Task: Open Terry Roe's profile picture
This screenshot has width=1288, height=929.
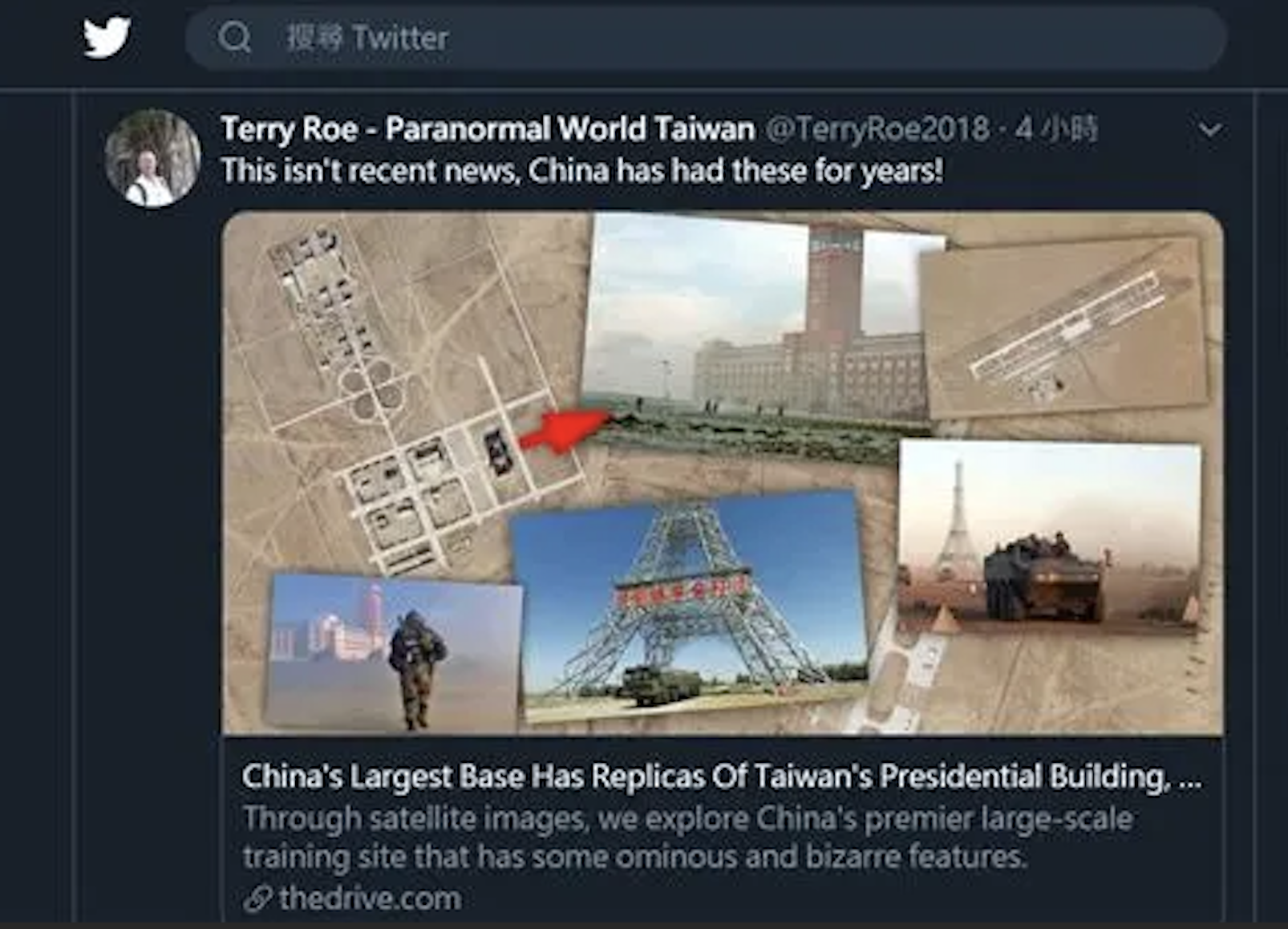Action: click(152, 159)
